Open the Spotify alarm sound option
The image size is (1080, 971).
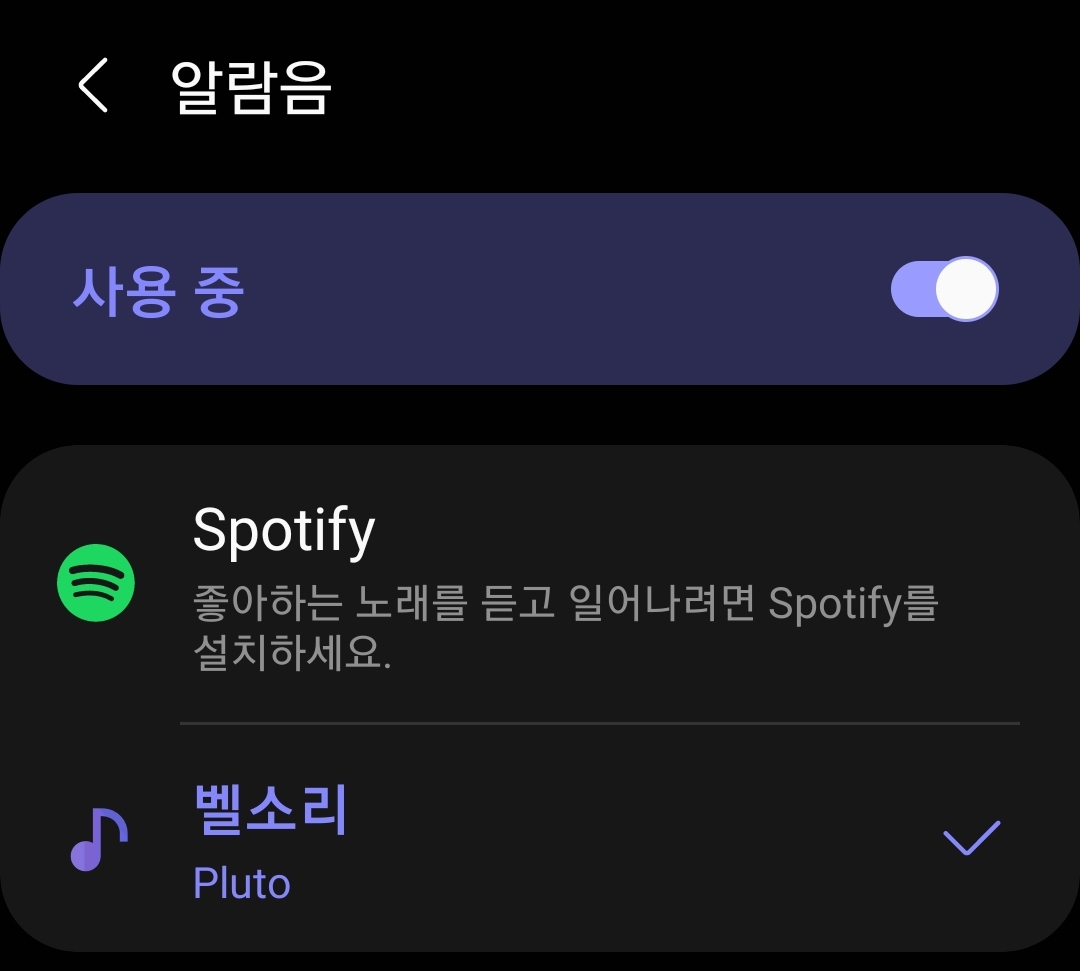[x=540, y=585]
